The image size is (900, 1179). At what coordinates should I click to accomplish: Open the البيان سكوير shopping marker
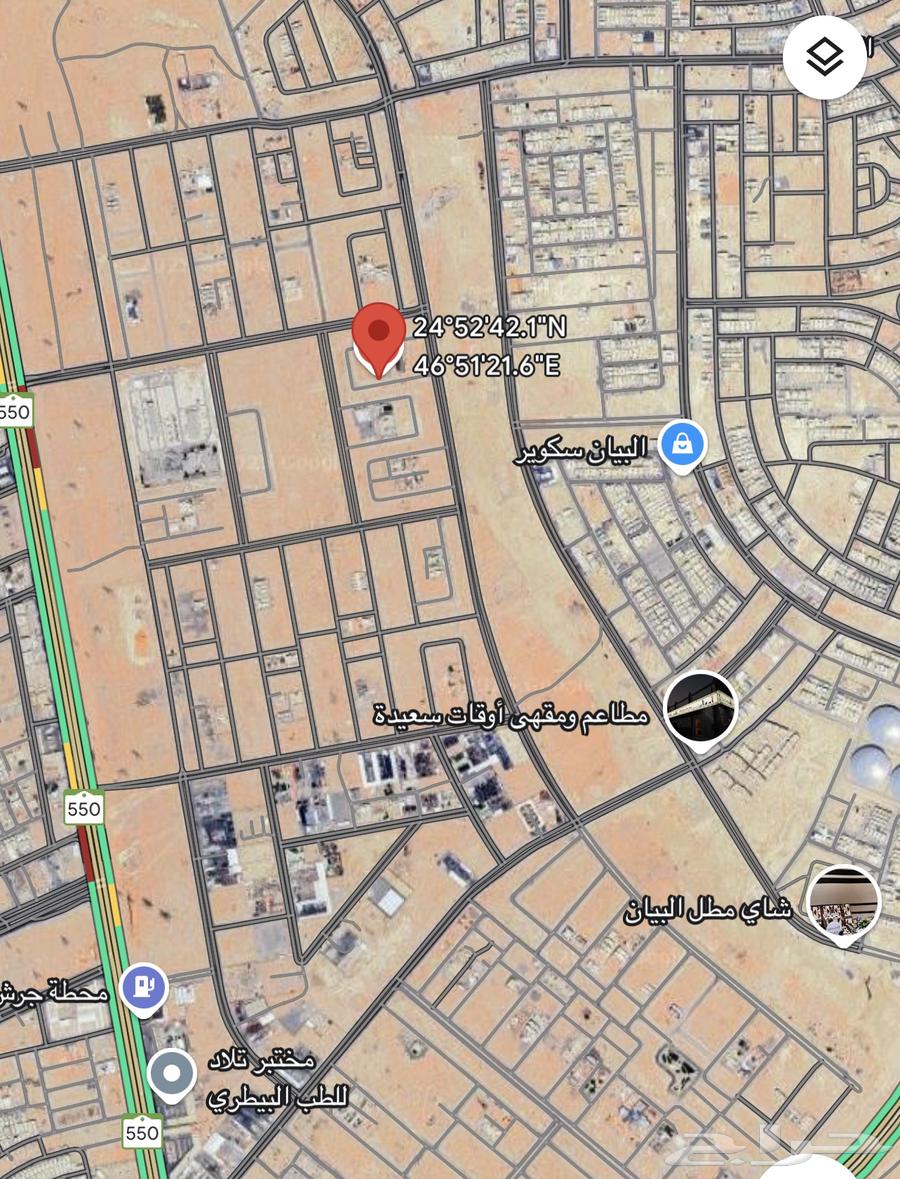(682, 445)
